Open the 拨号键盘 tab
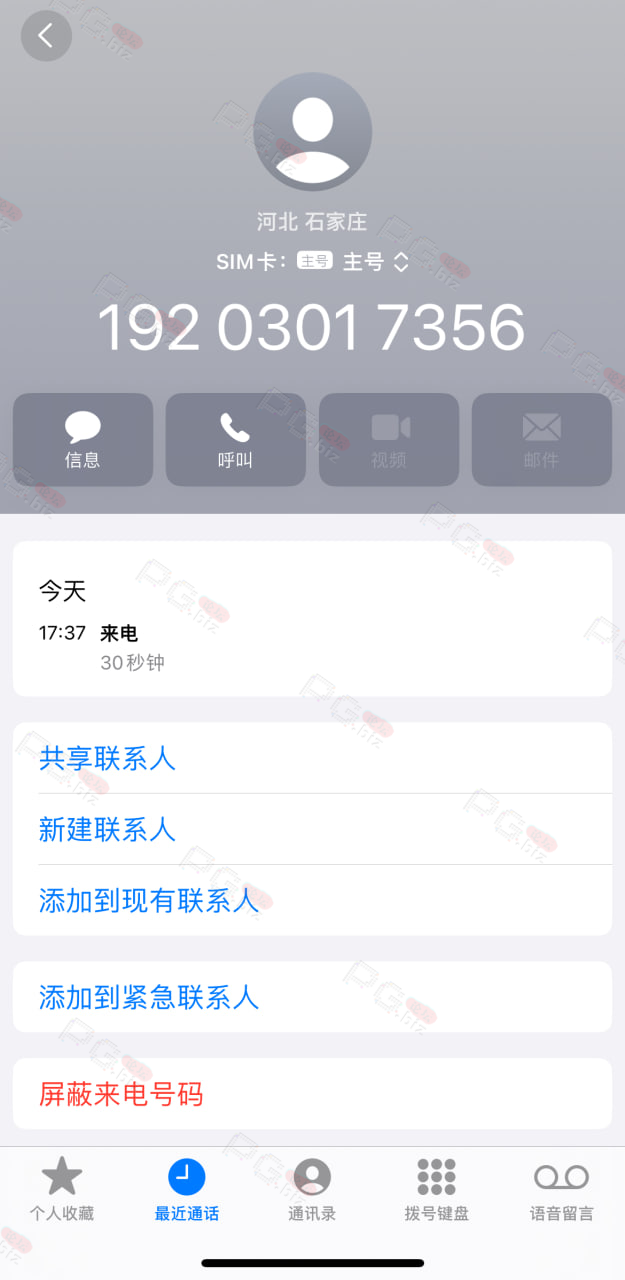This screenshot has height=1280, width=625. (437, 1190)
